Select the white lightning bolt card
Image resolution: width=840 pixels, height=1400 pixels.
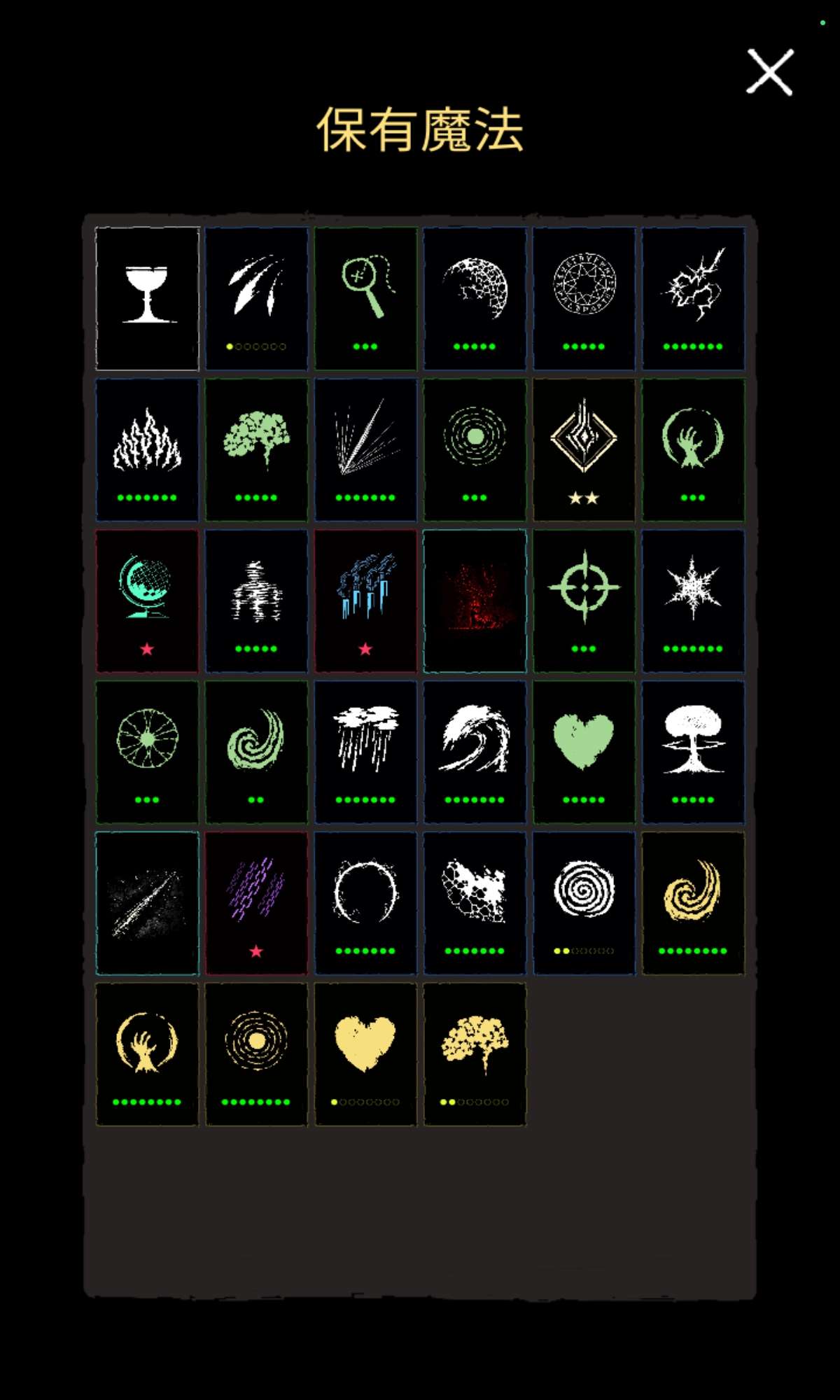693,298
